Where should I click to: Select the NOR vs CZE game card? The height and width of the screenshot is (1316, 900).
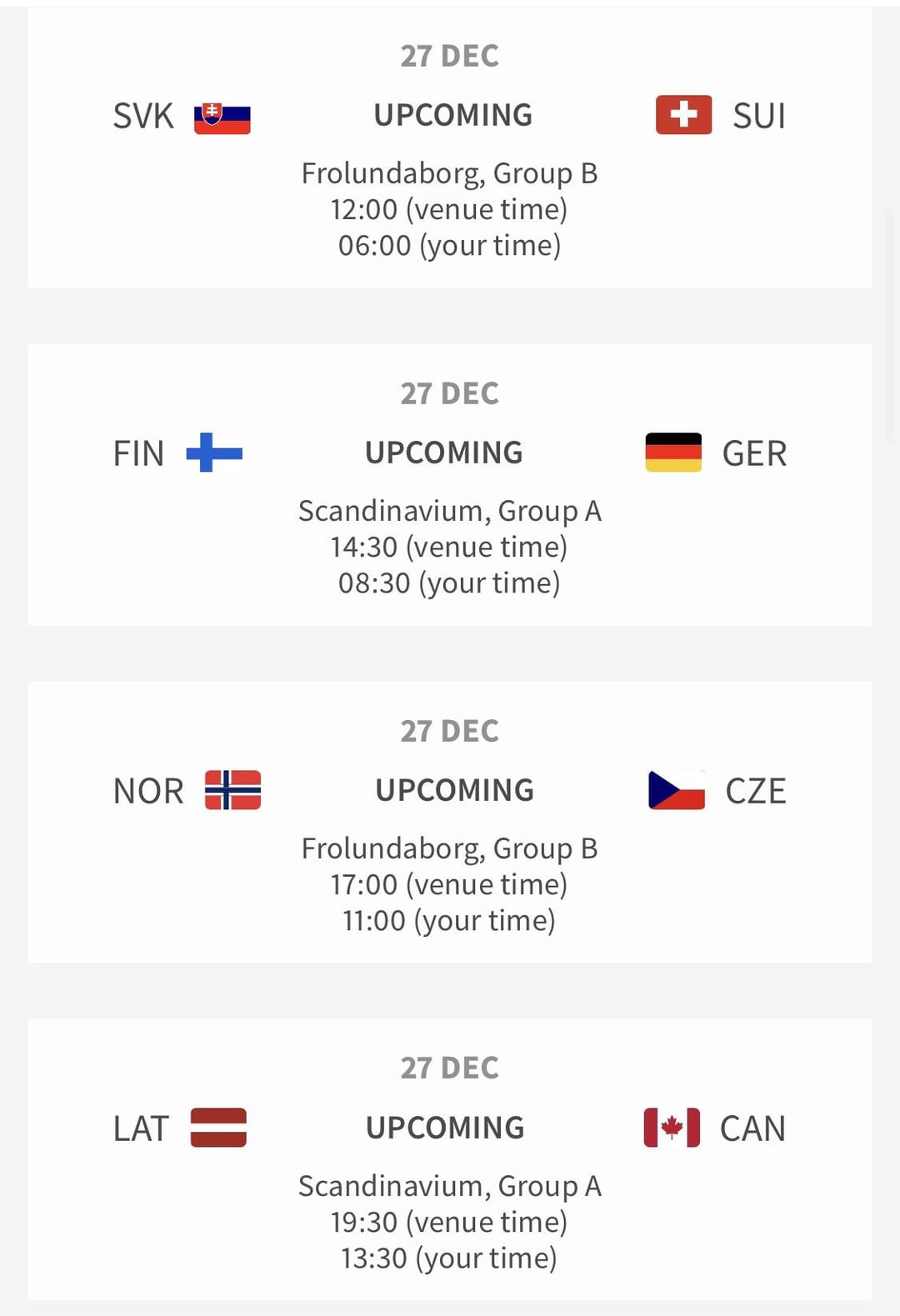tap(450, 823)
